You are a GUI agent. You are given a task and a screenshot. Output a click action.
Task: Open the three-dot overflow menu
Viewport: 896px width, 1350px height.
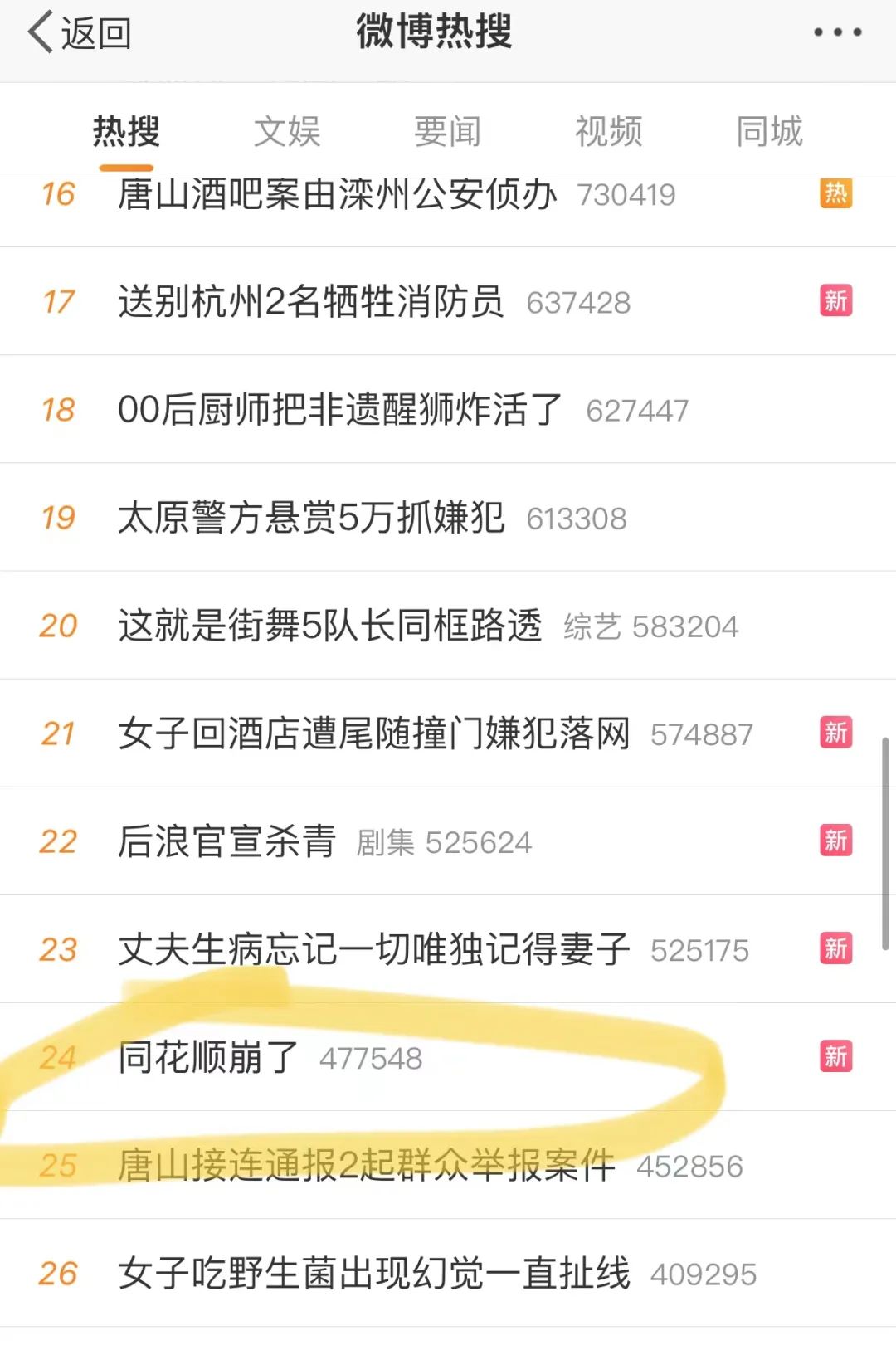(x=836, y=33)
